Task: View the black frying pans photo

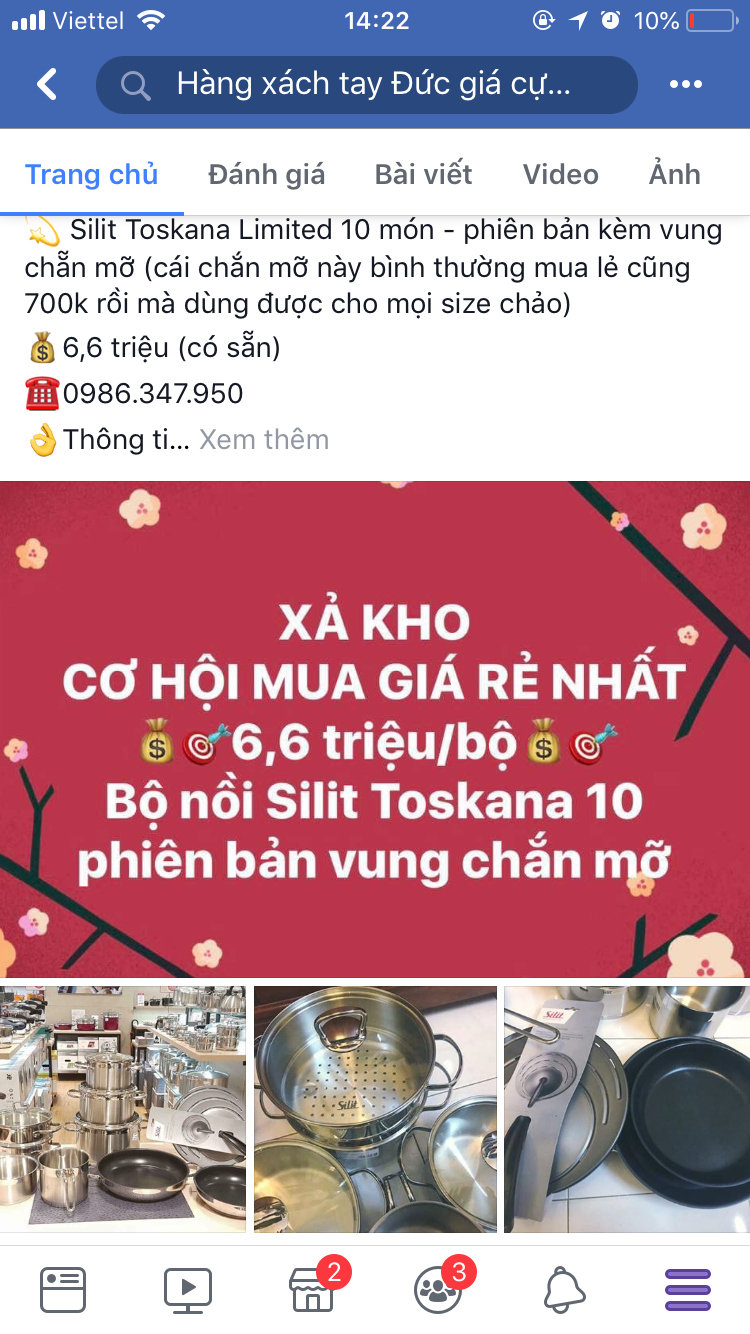Action: coord(627,1109)
